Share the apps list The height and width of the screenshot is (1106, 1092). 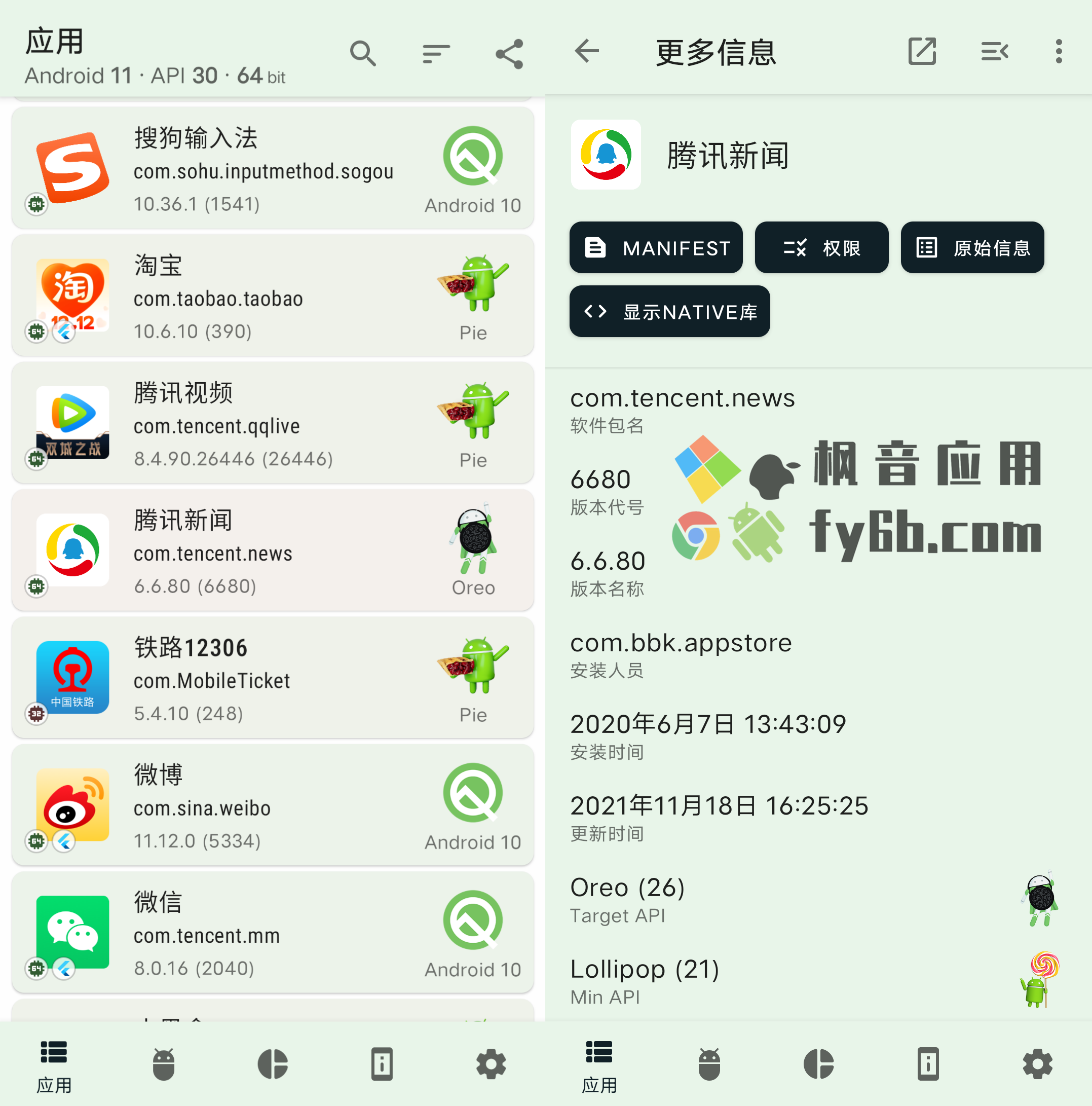pyautogui.click(x=509, y=54)
